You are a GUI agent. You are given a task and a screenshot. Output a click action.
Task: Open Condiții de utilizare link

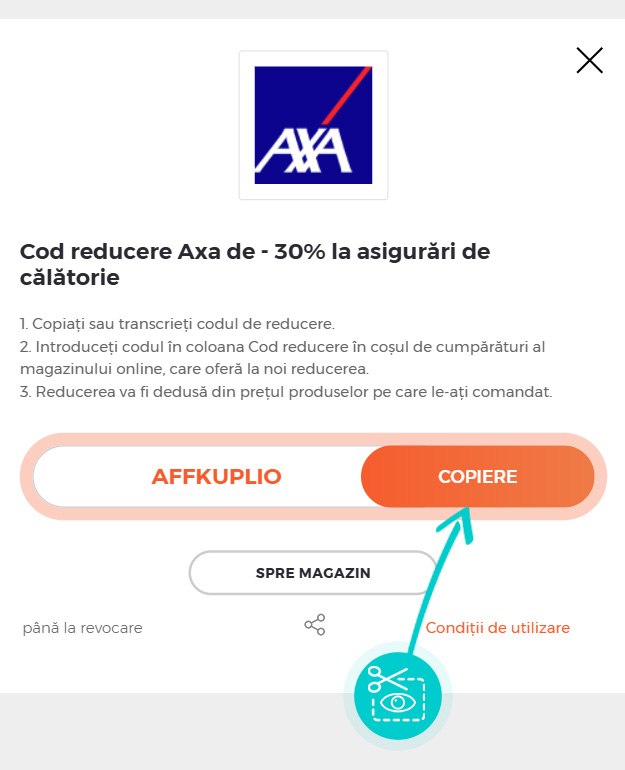click(x=497, y=628)
